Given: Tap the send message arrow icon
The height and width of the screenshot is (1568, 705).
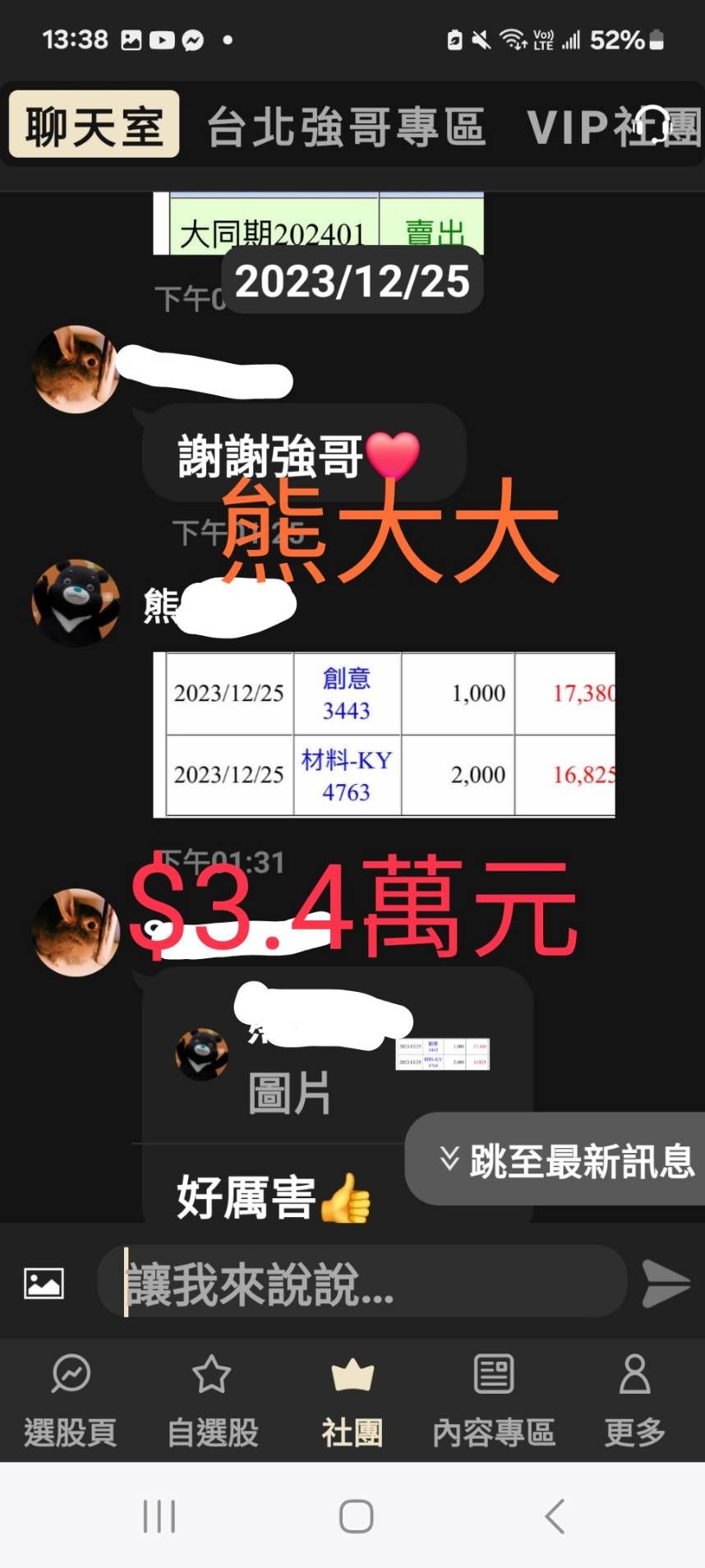Looking at the screenshot, I should (666, 1284).
